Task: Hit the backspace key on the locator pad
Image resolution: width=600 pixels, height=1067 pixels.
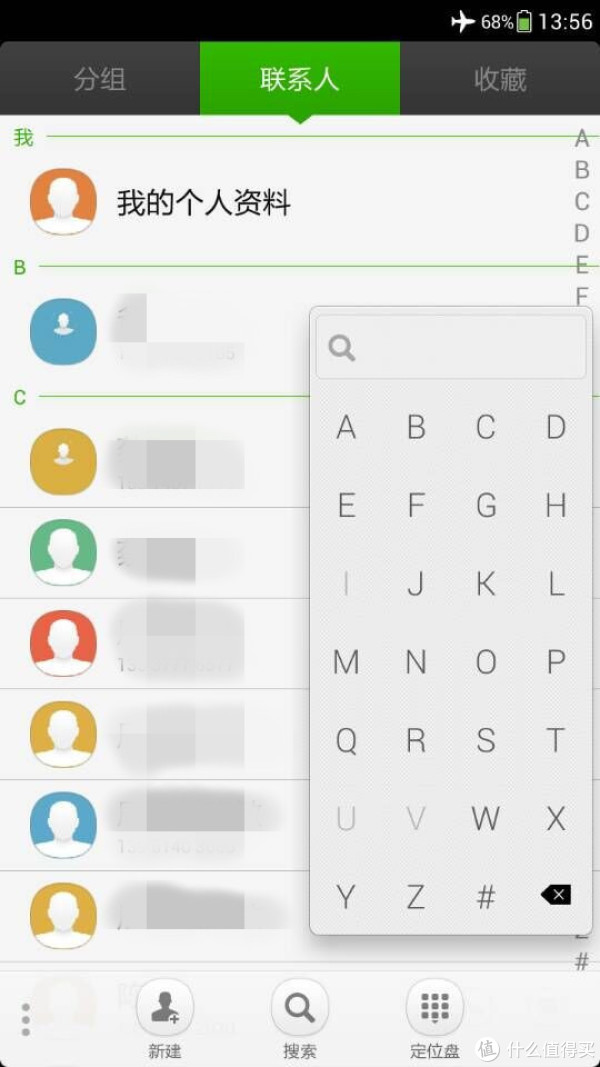Action: pos(556,895)
